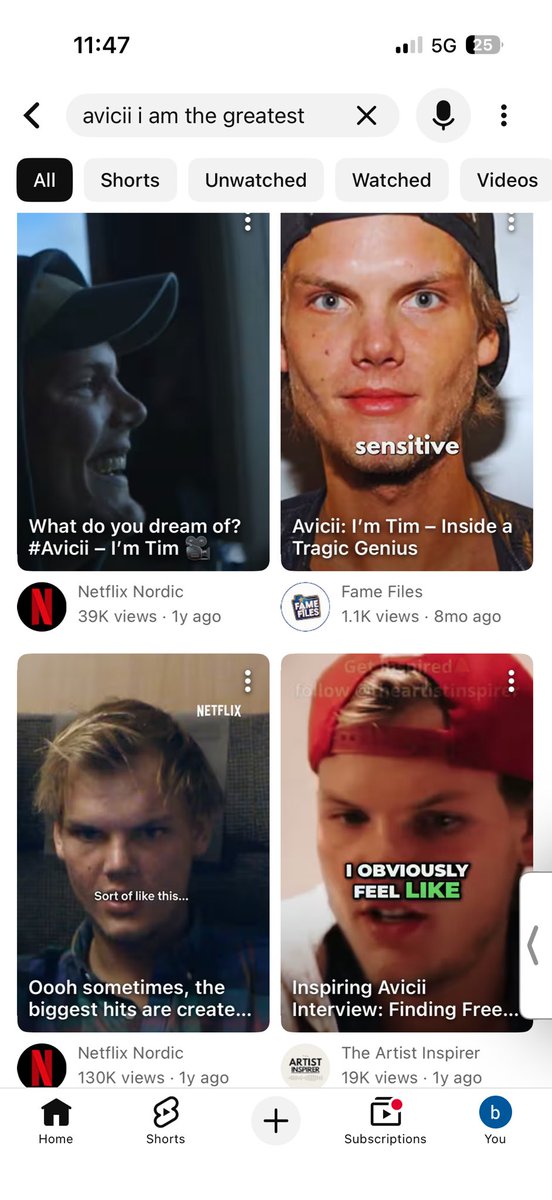Watch 'Oooh sometimes, the biggest hits' short
The image size is (552, 1200).
coord(143,842)
